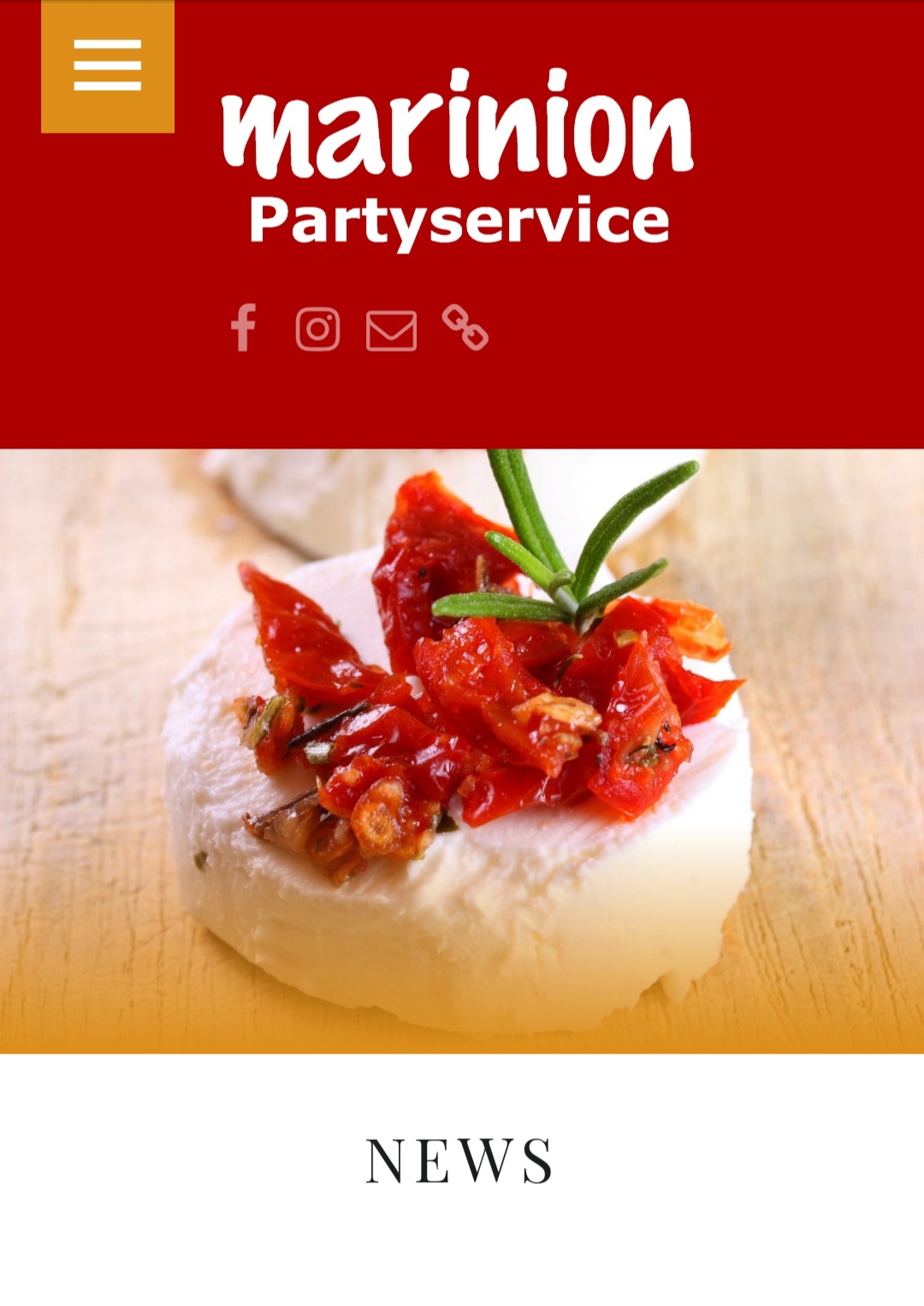Open the hamburger menu button
This screenshot has height=1306, width=924.
click(x=108, y=66)
